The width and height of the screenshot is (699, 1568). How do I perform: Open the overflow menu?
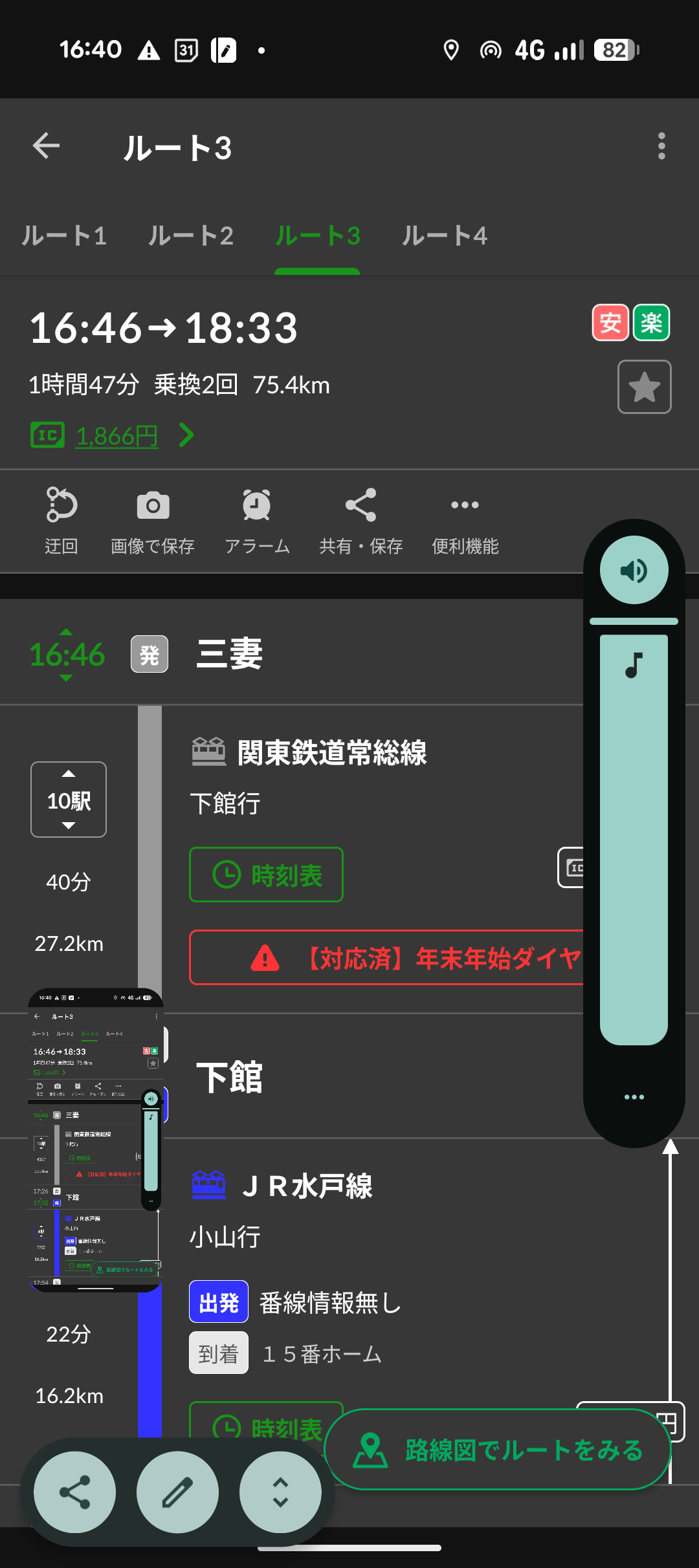[661, 146]
